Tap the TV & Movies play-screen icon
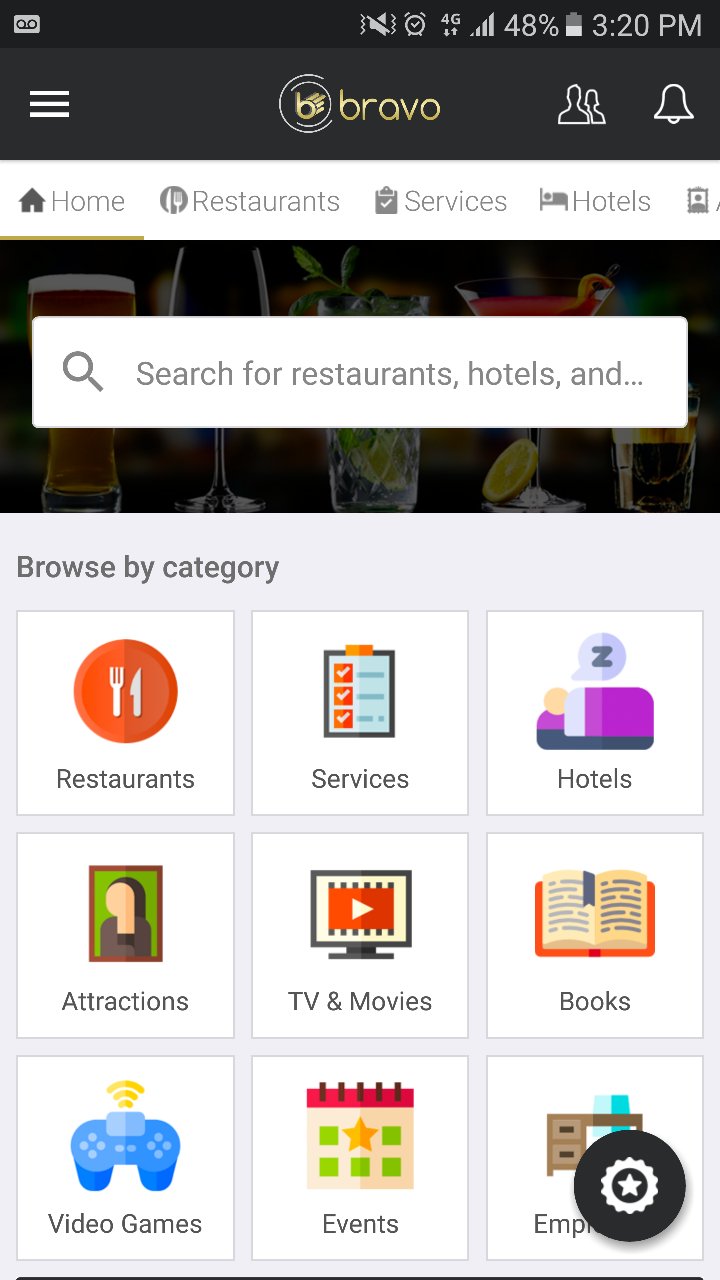720x1280 pixels. (359, 913)
